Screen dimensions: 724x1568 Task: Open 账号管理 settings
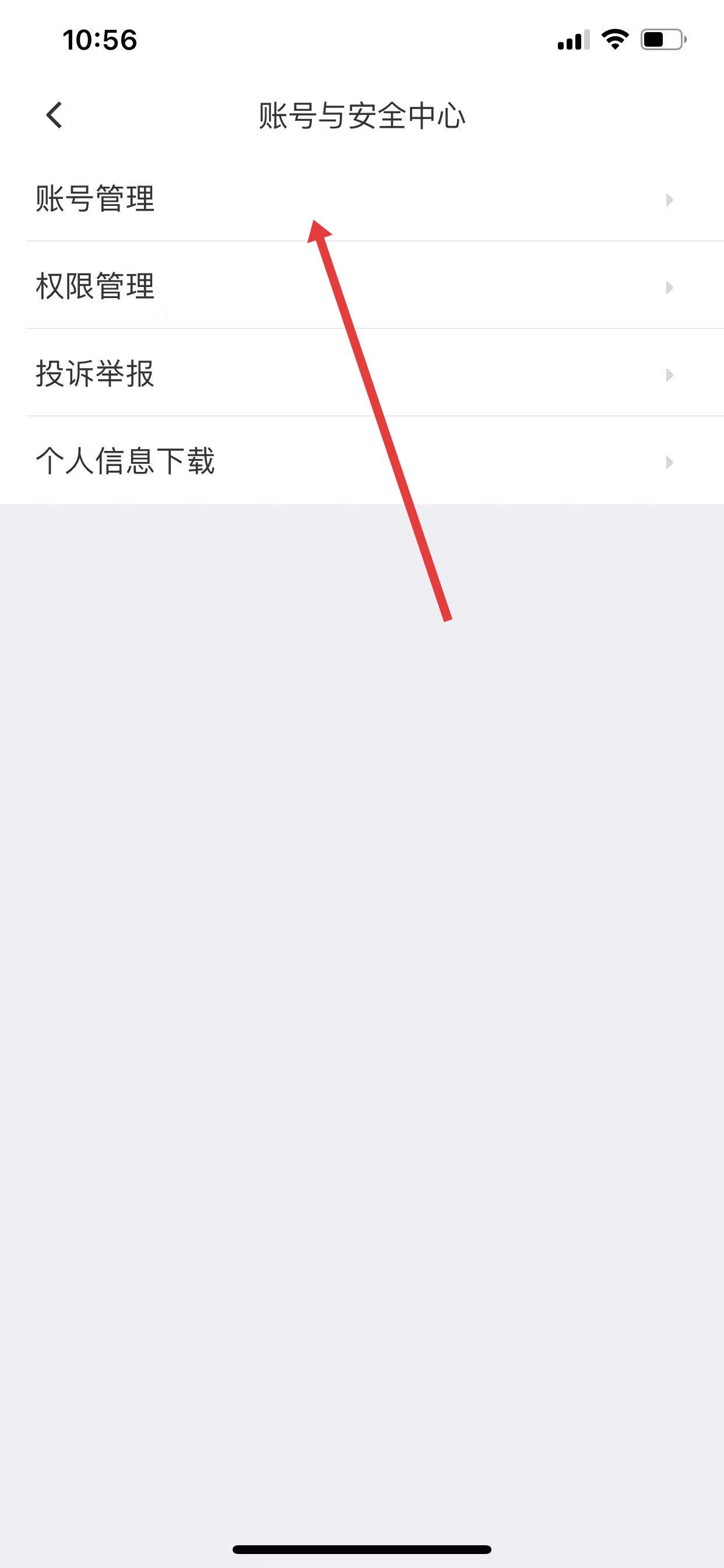95,199
